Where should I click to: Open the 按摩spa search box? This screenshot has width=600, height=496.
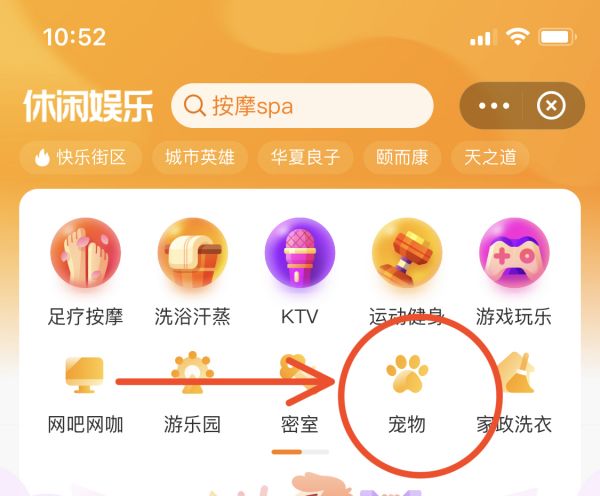pos(302,106)
